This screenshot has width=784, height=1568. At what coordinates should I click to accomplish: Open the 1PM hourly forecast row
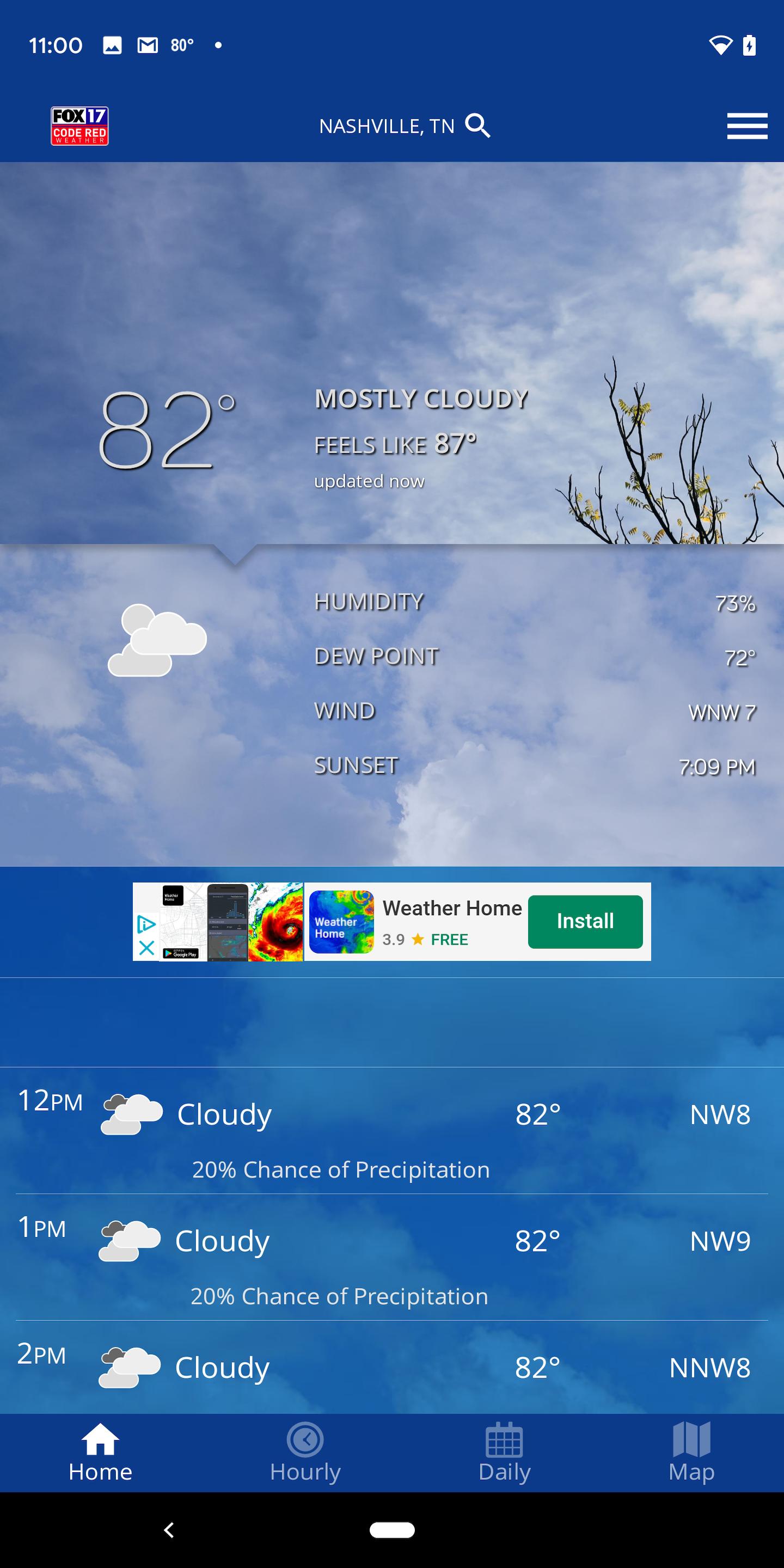pos(392,1257)
